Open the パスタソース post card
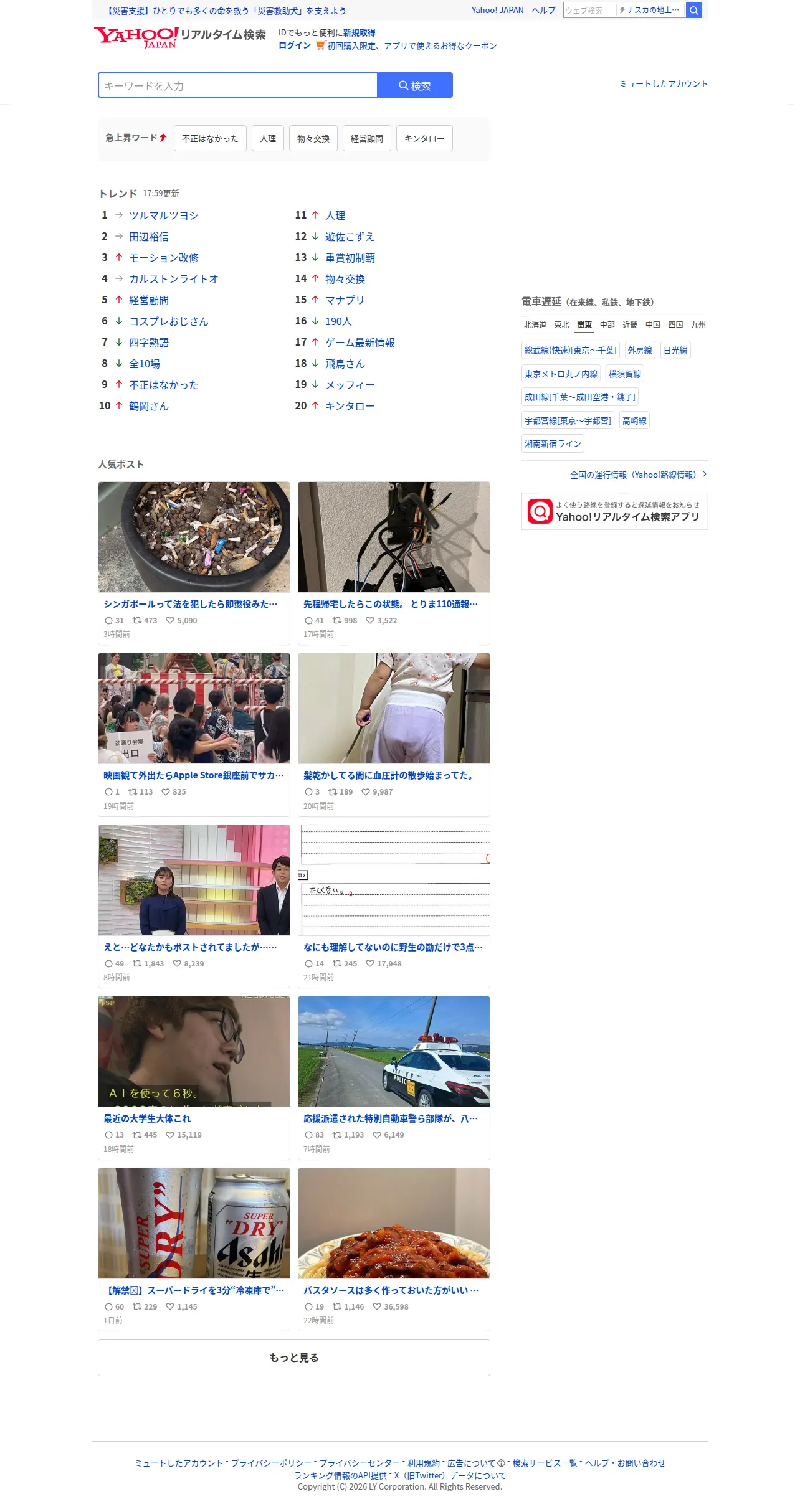Image resolution: width=800 pixels, height=1512 pixels. [x=394, y=1249]
